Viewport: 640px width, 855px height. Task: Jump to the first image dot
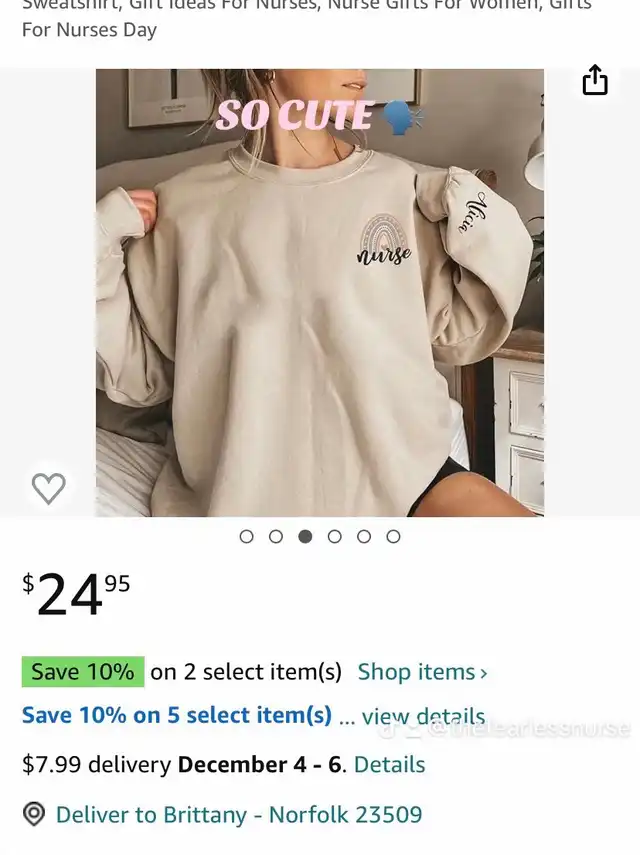(247, 537)
